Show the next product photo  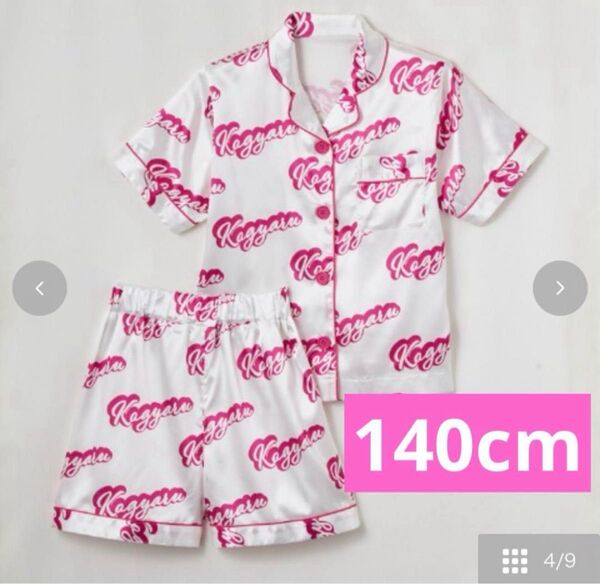pos(560,289)
